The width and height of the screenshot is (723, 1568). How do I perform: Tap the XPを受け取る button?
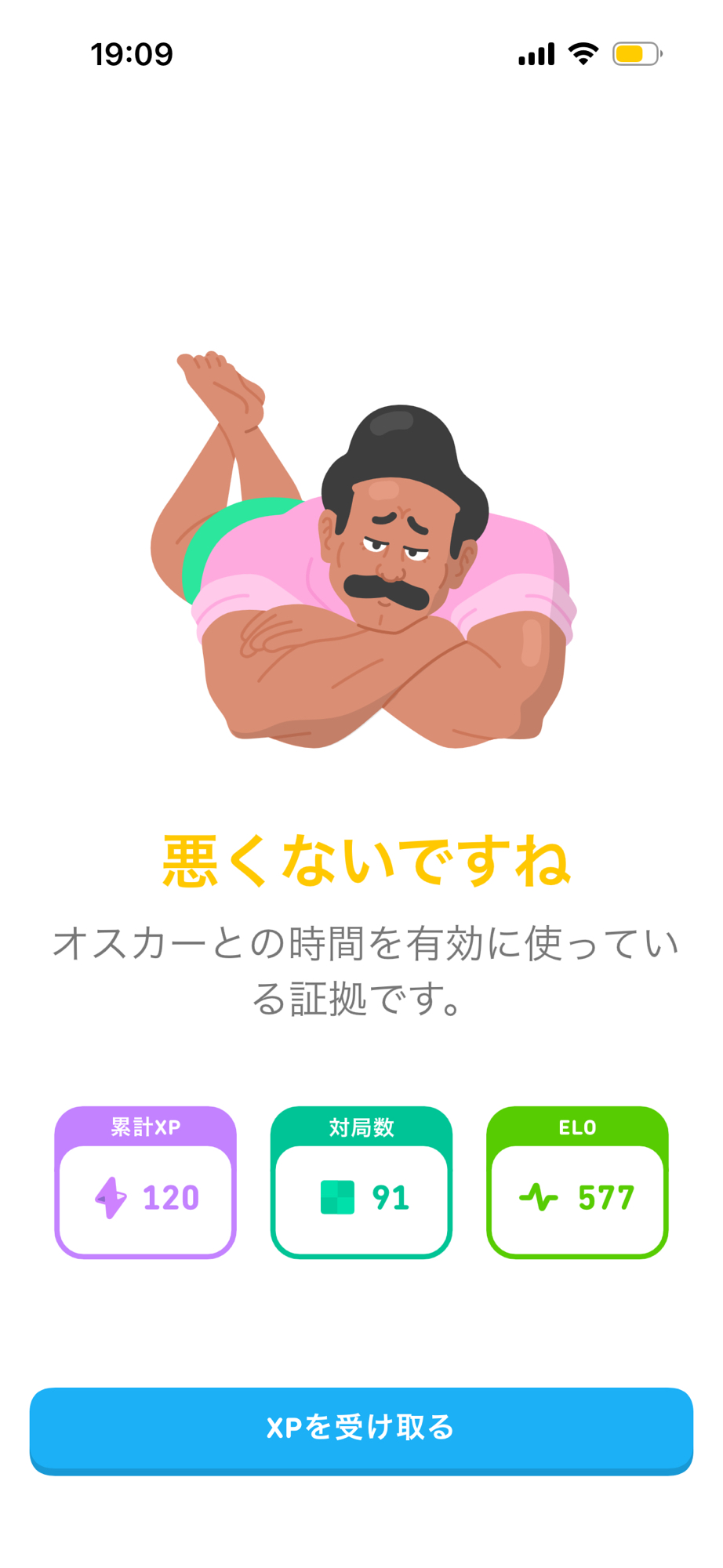[361, 1428]
